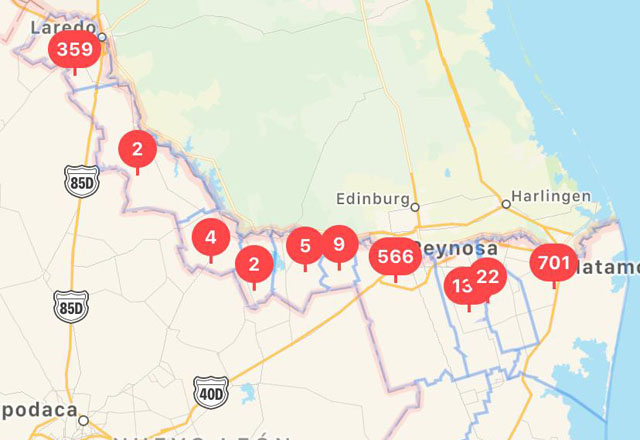The image size is (640, 440).
Task: Select the 9 cluster pin
Action: click(339, 244)
